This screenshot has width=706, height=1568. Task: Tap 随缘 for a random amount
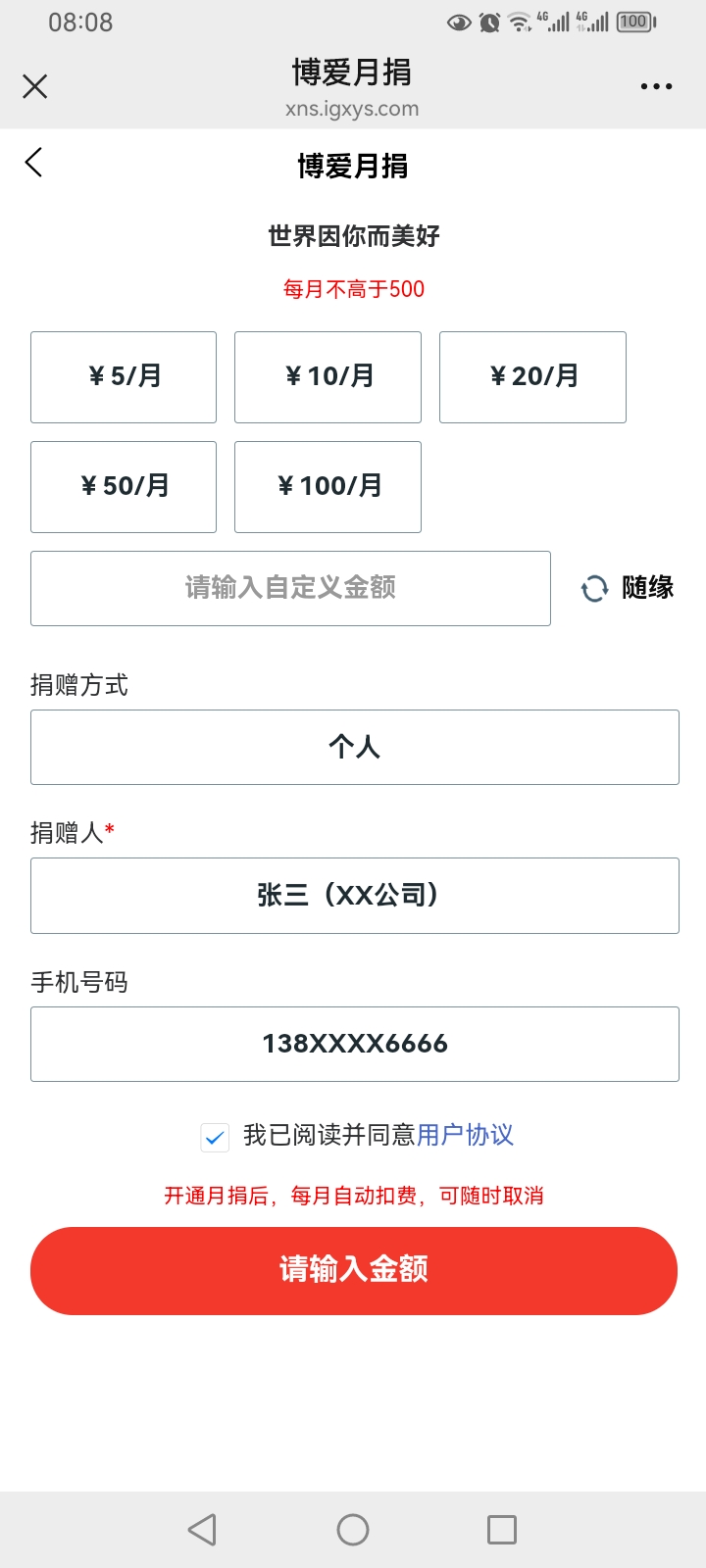(628, 588)
